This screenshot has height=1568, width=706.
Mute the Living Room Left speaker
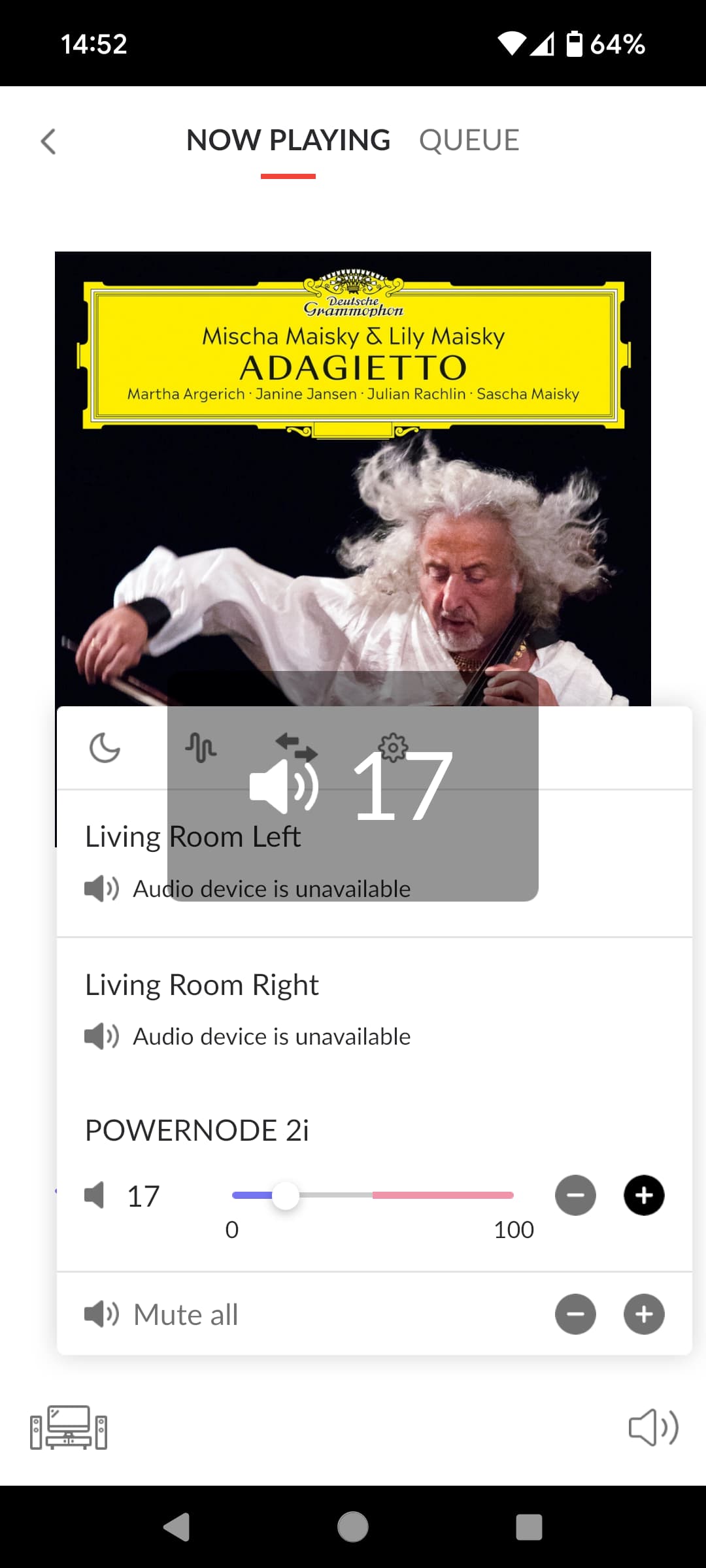click(x=101, y=889)
